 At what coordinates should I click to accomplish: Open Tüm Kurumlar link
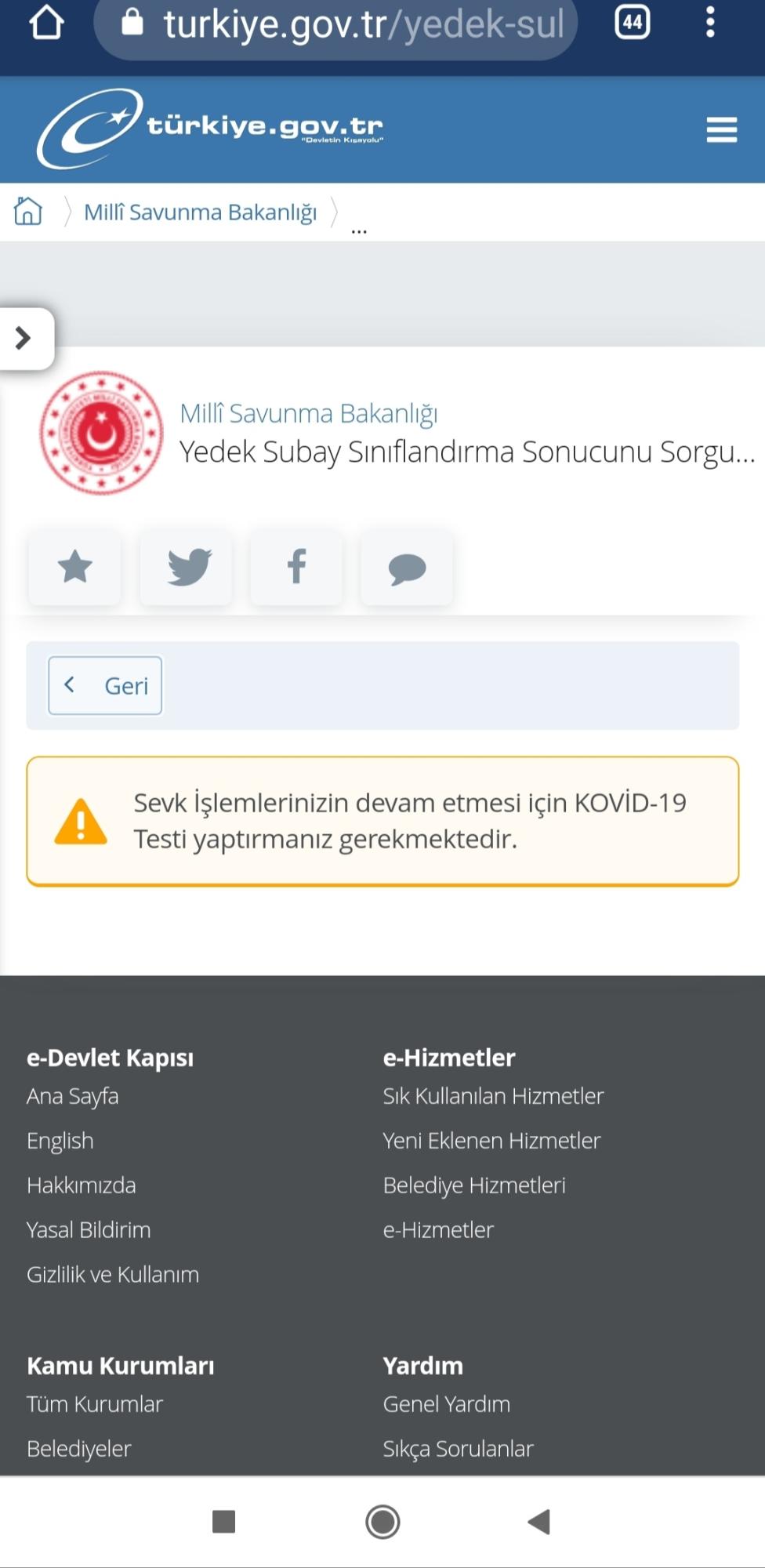pos(95,1404)
